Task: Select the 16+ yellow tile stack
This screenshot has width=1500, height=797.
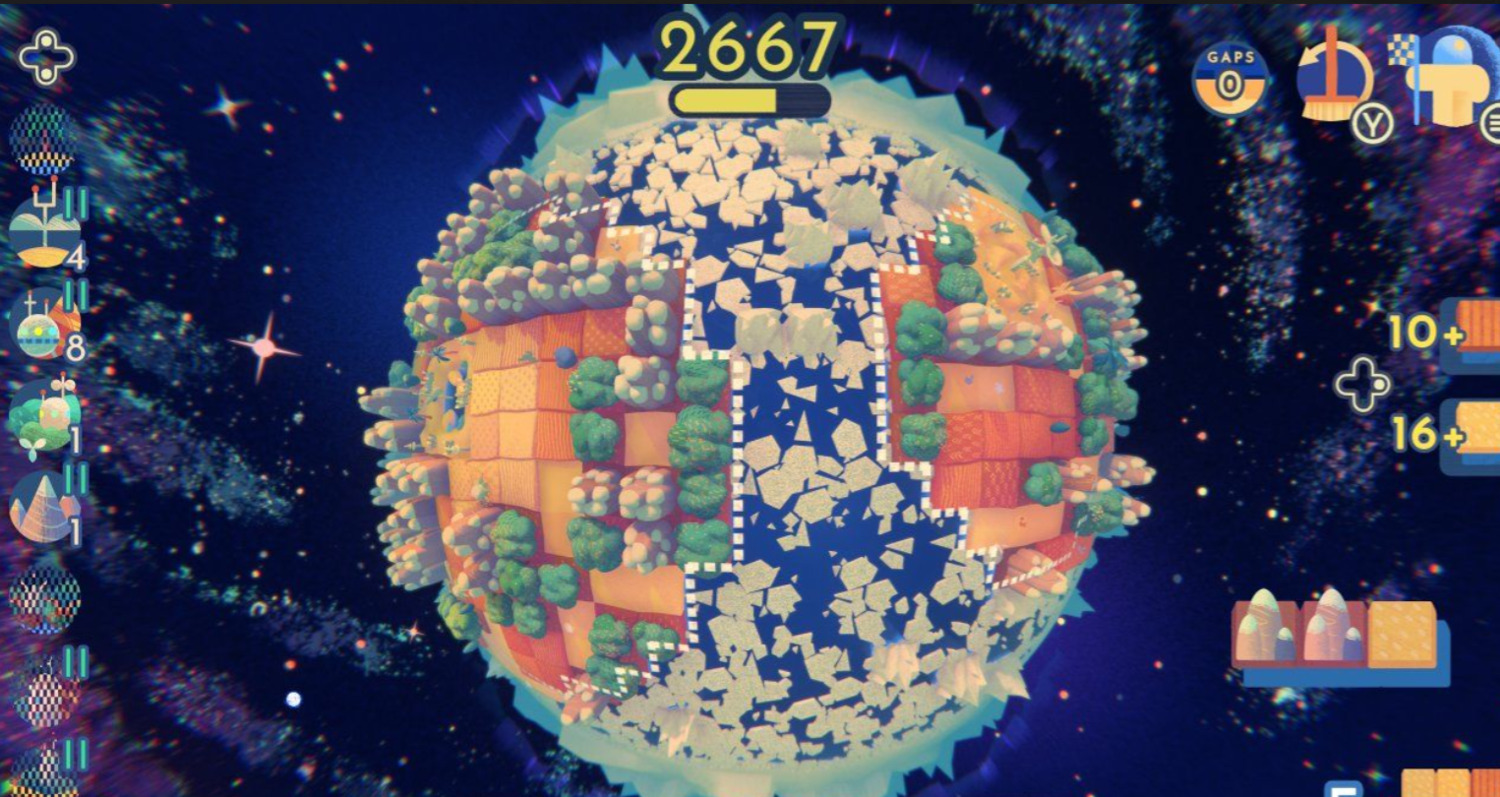Action: (1476, 435)
